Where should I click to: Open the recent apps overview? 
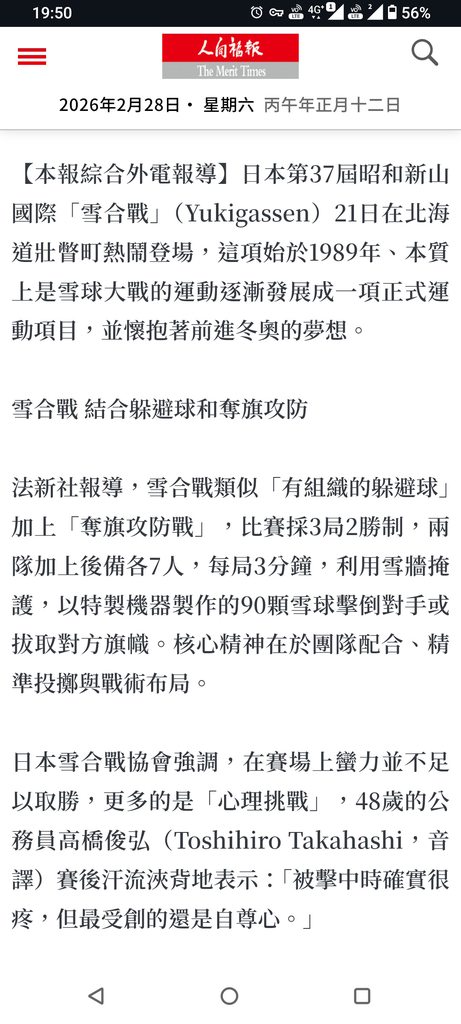[362, 995]
